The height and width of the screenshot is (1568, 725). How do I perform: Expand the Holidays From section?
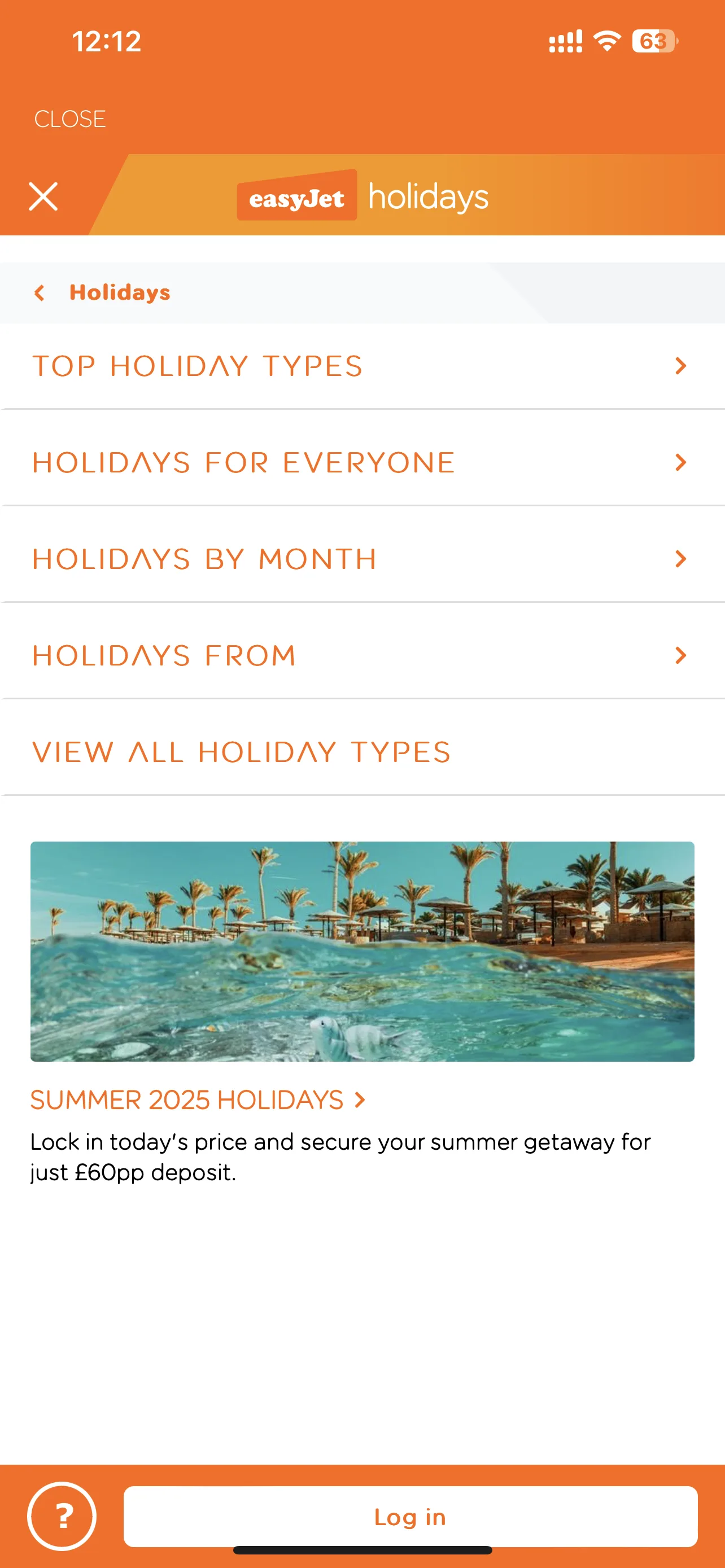[361, 655]
